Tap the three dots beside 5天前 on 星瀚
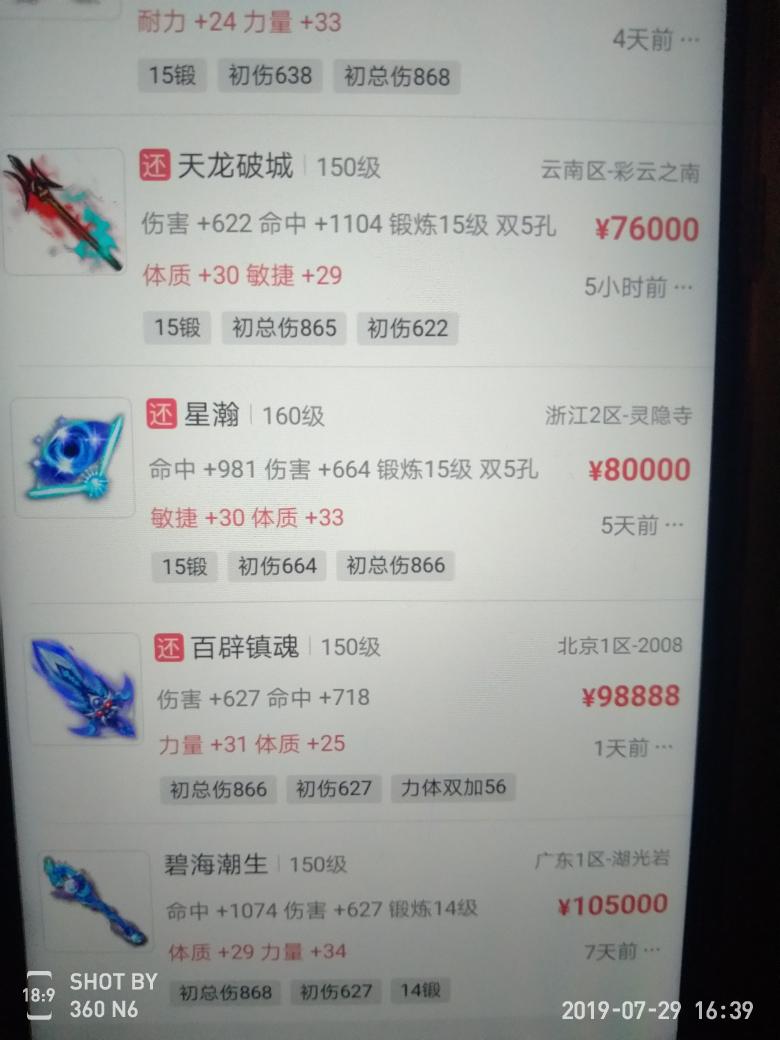The width and height of the screenshot is (780, 1040). (x=675, y=525)
